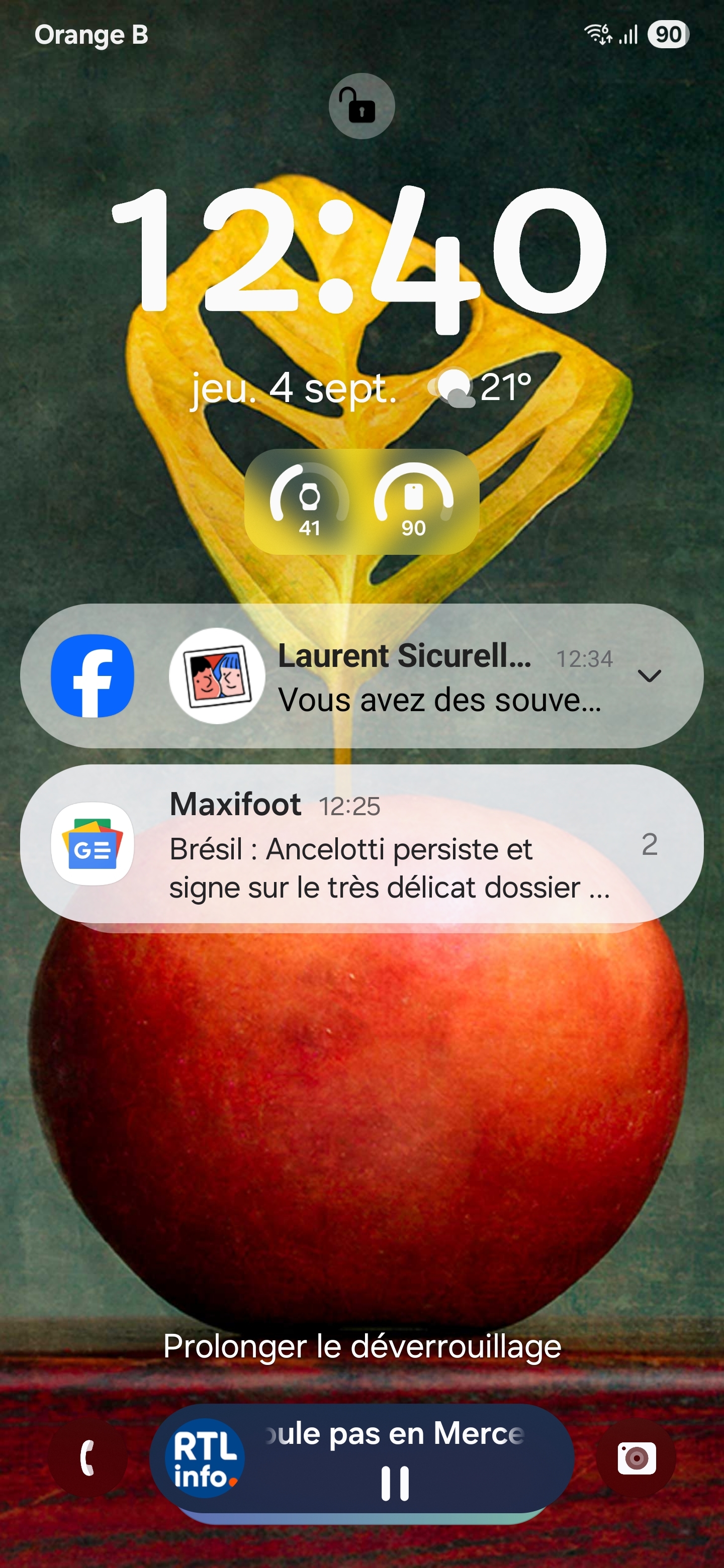Launch the phone shortcut
724x1568 pixels.
pyautogui.click(x=87, y=1458)
